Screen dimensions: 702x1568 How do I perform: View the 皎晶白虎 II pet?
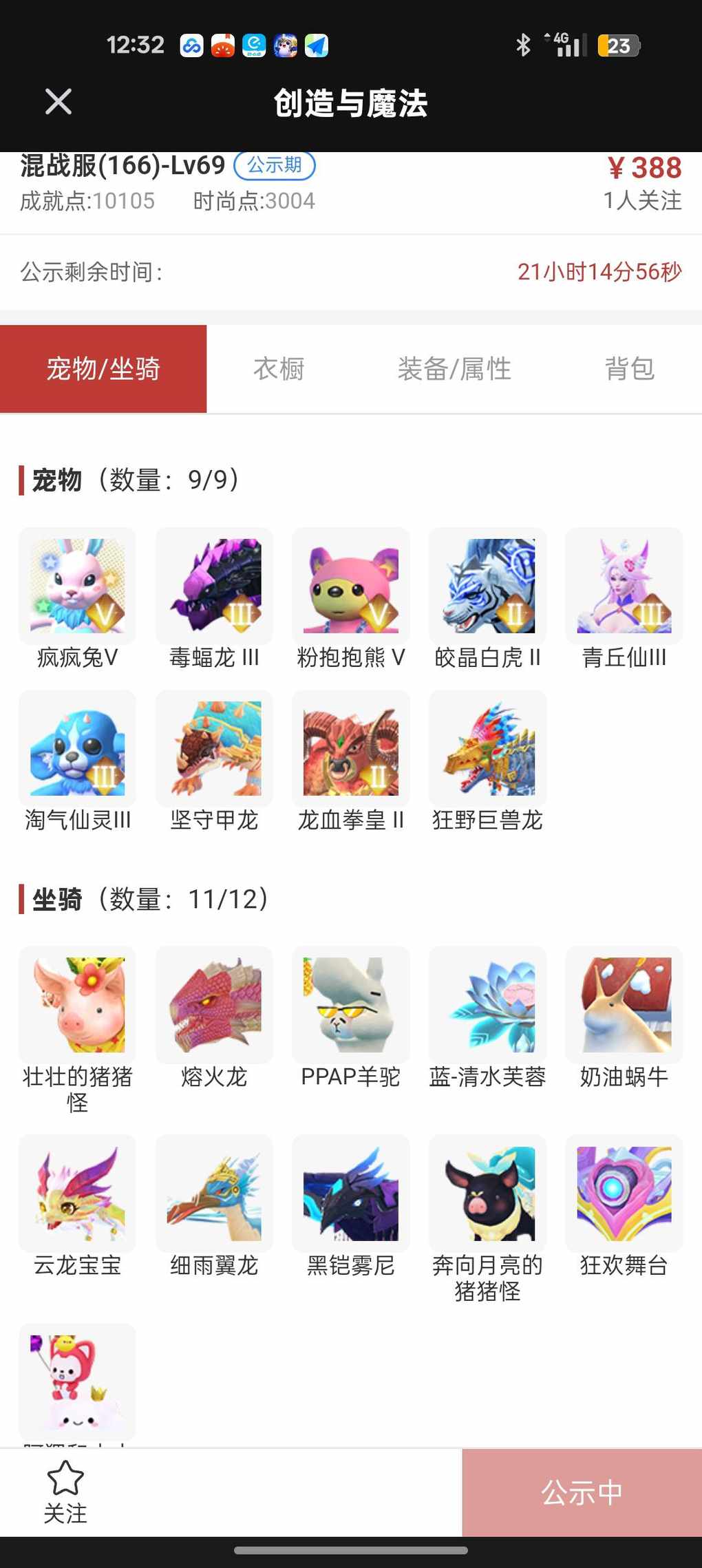(x=487, y=599)
